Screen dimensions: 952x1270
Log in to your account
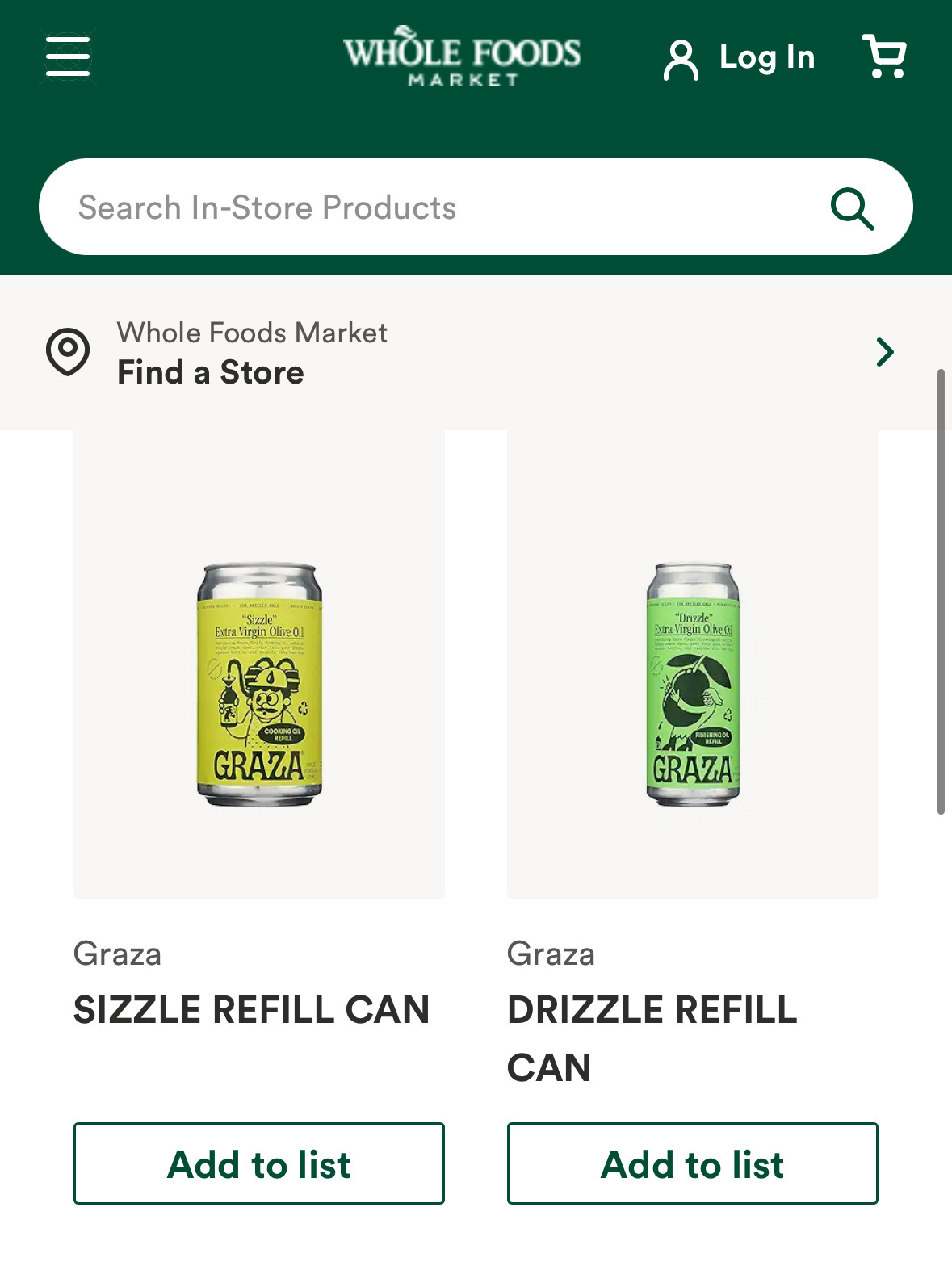click(x=740, y=58)
